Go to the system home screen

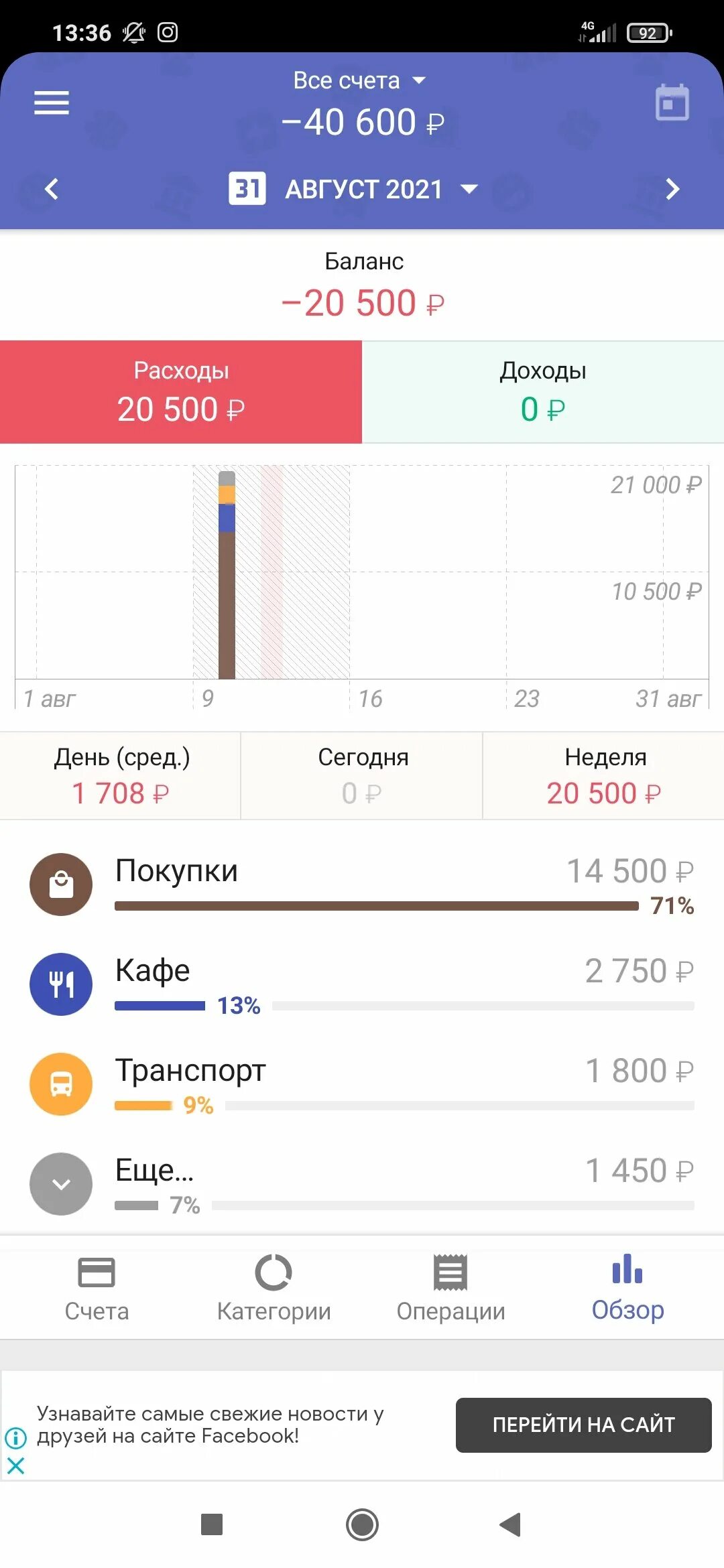pos(362,1525)
